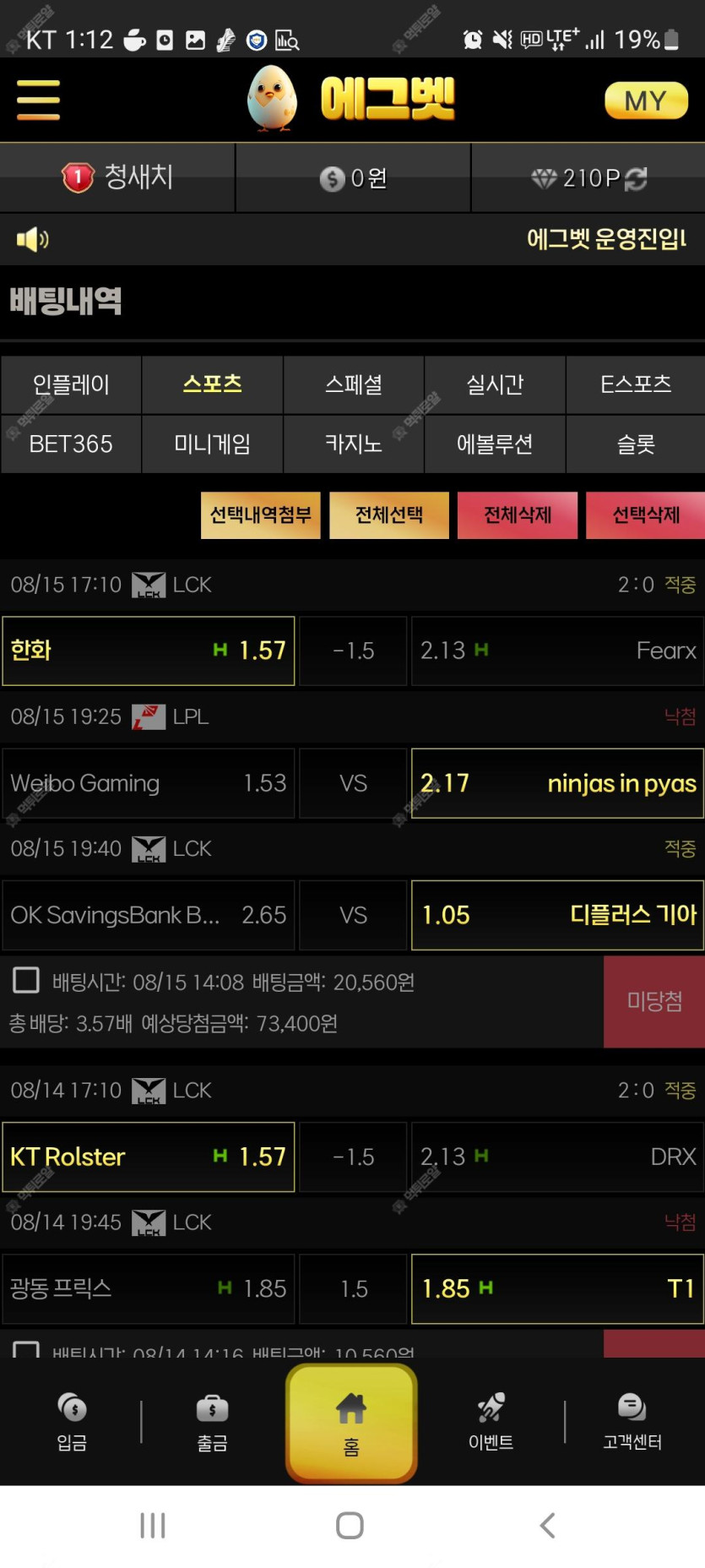The width and height of the screenshot is (705, 1568).
Task: Open the 고객센터 tab
Action: click(x=632, y=1423)
